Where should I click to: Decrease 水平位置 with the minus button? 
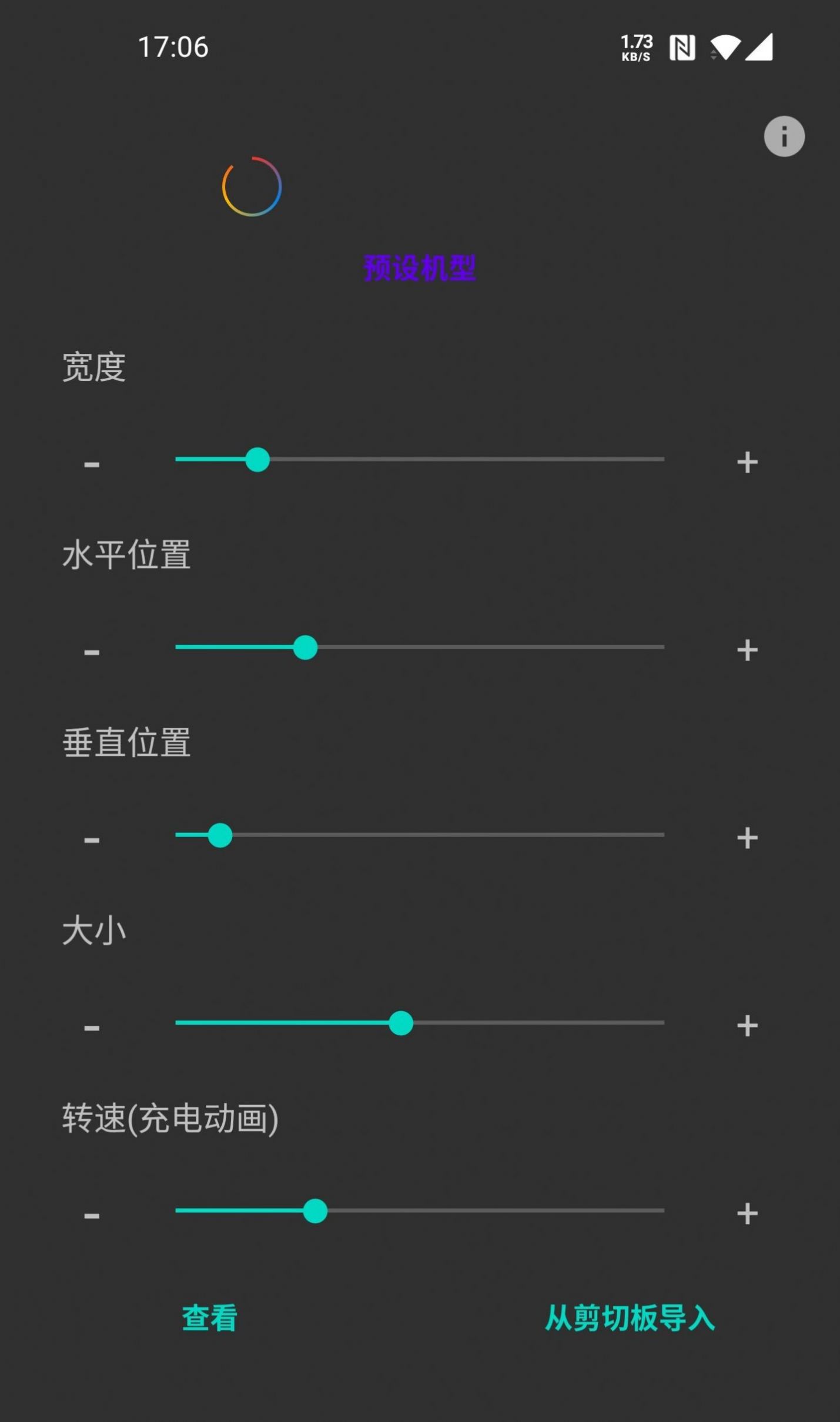pyautogui.click(x=91, y=651)
